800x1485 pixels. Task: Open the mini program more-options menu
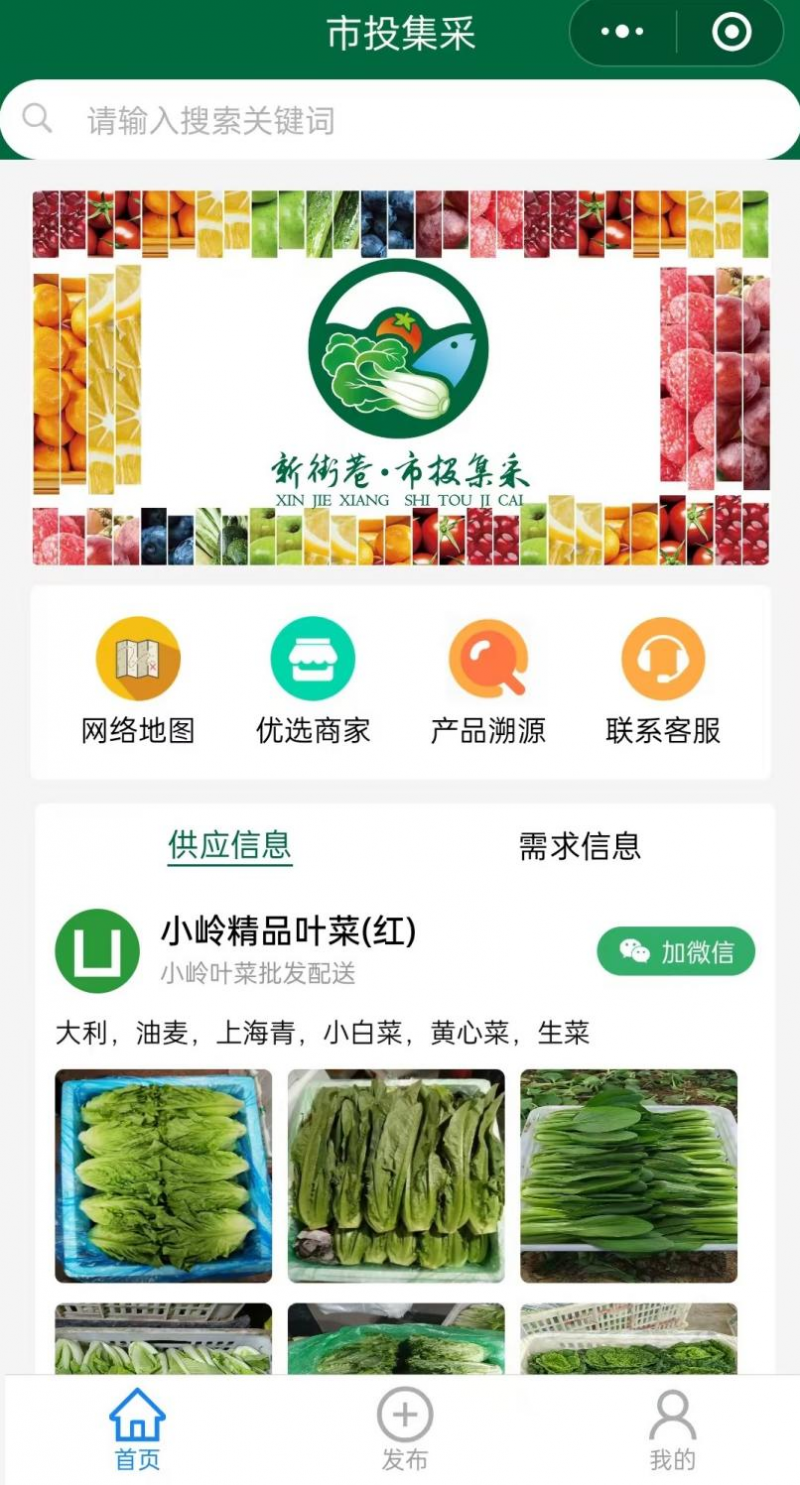(623, 32)
